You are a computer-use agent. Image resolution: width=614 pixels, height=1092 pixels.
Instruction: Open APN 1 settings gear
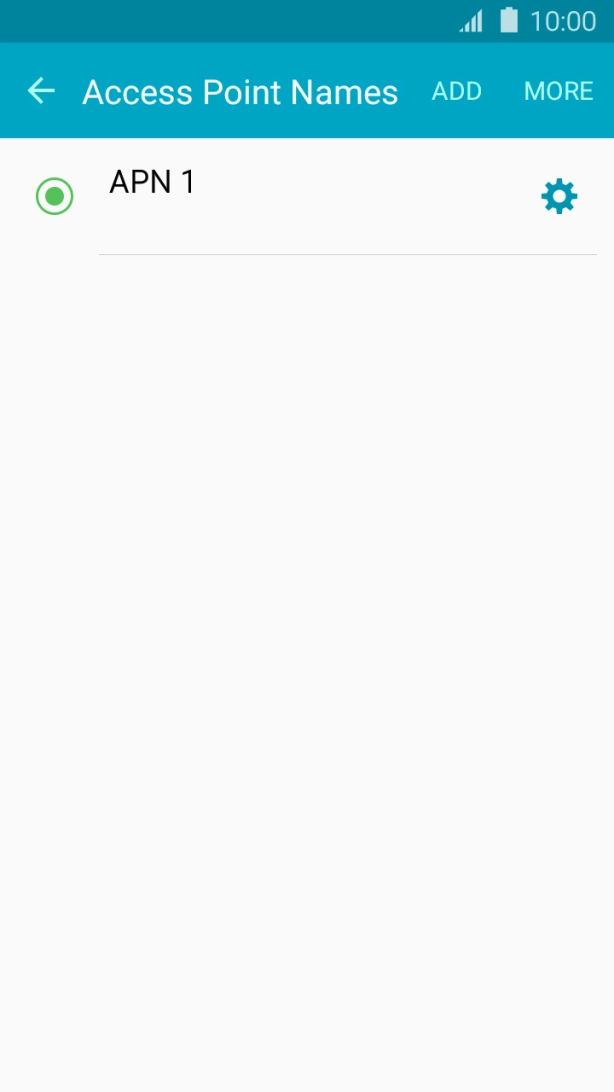click(x=559, y=196)
